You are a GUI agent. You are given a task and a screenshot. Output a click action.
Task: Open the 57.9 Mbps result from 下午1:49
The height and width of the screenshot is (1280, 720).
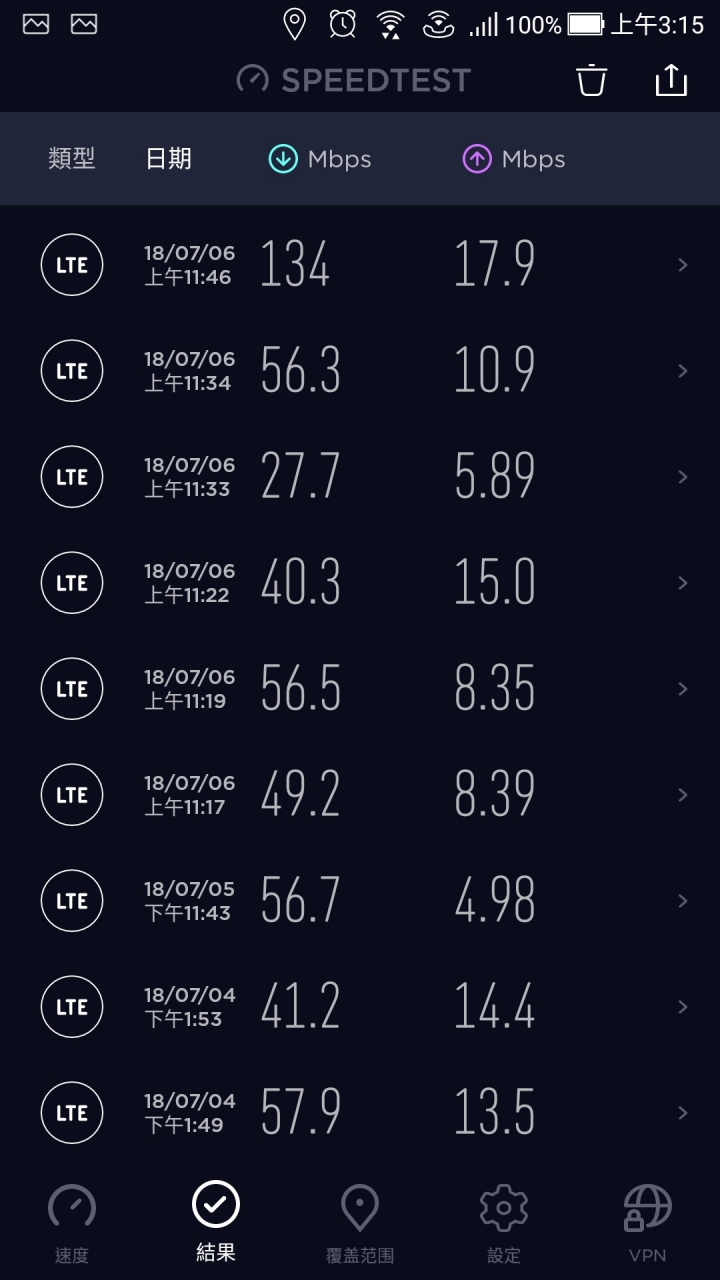360,1113
